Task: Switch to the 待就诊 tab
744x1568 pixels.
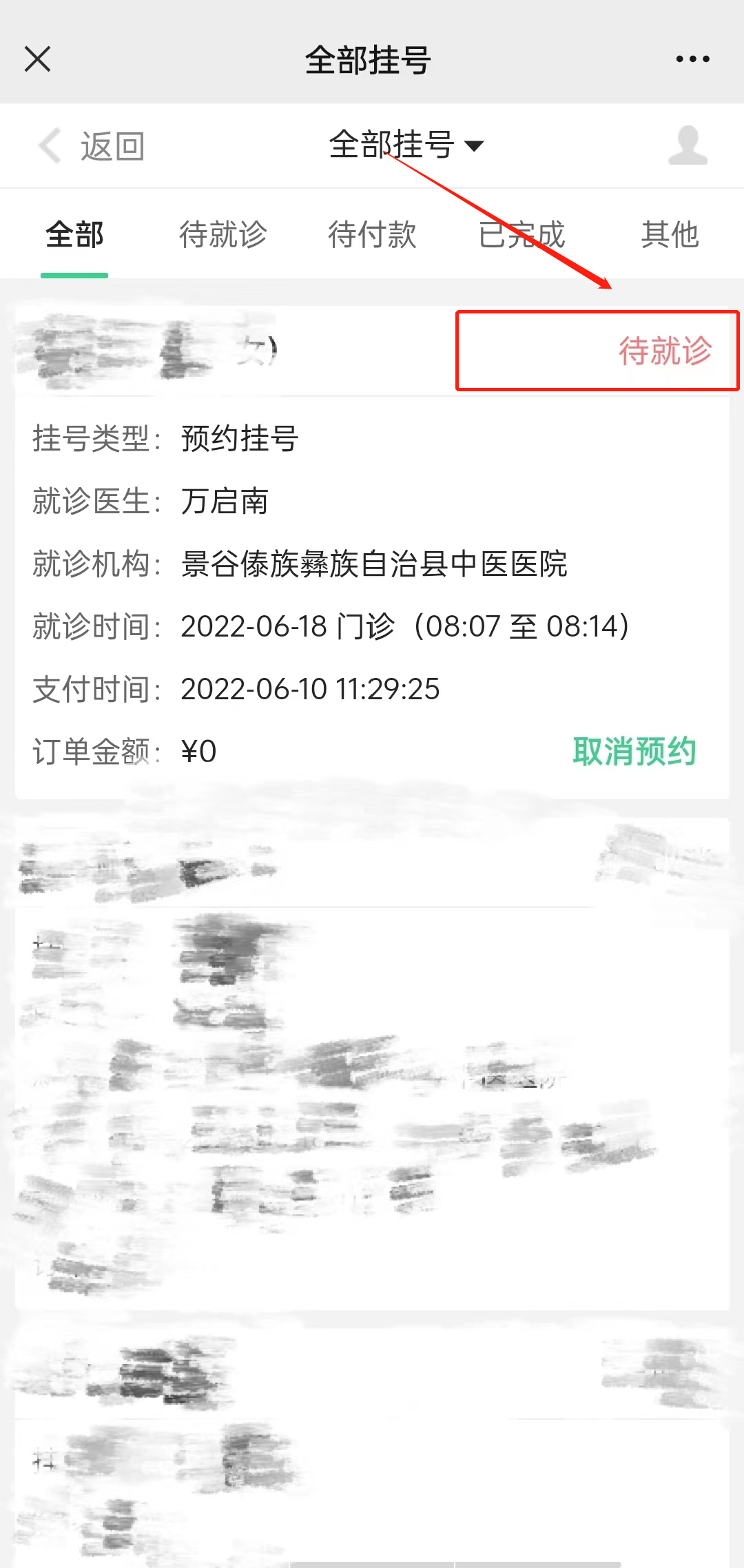Action: (222, 234)
